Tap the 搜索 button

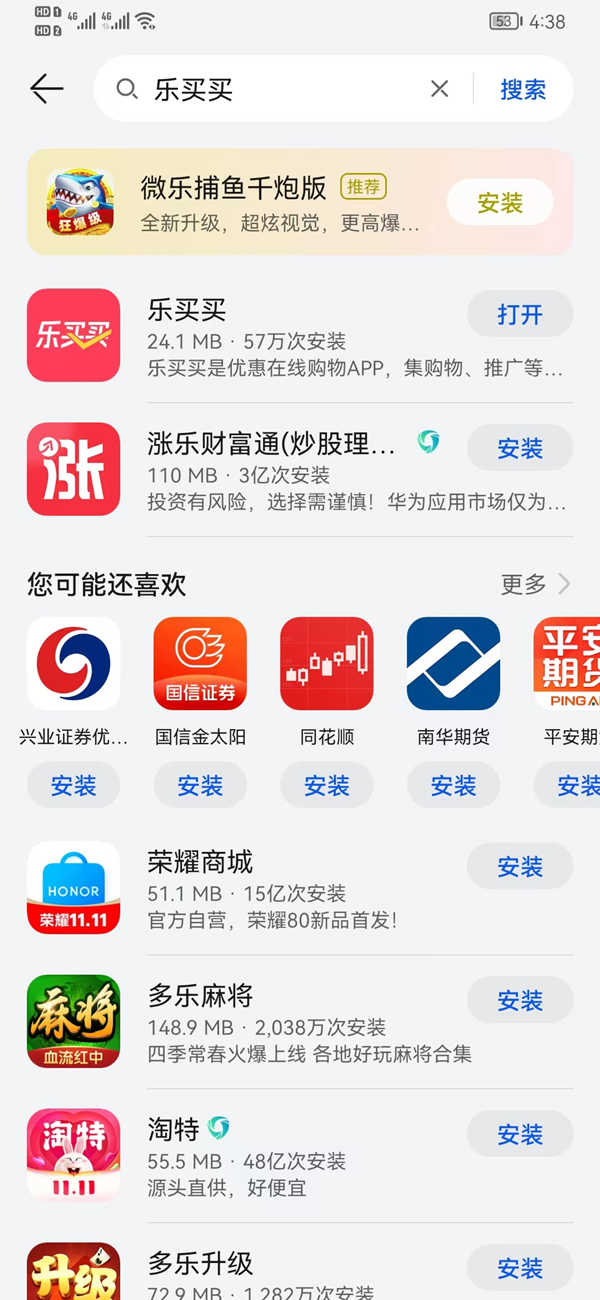pyautogui.click(x=523, y=89)
